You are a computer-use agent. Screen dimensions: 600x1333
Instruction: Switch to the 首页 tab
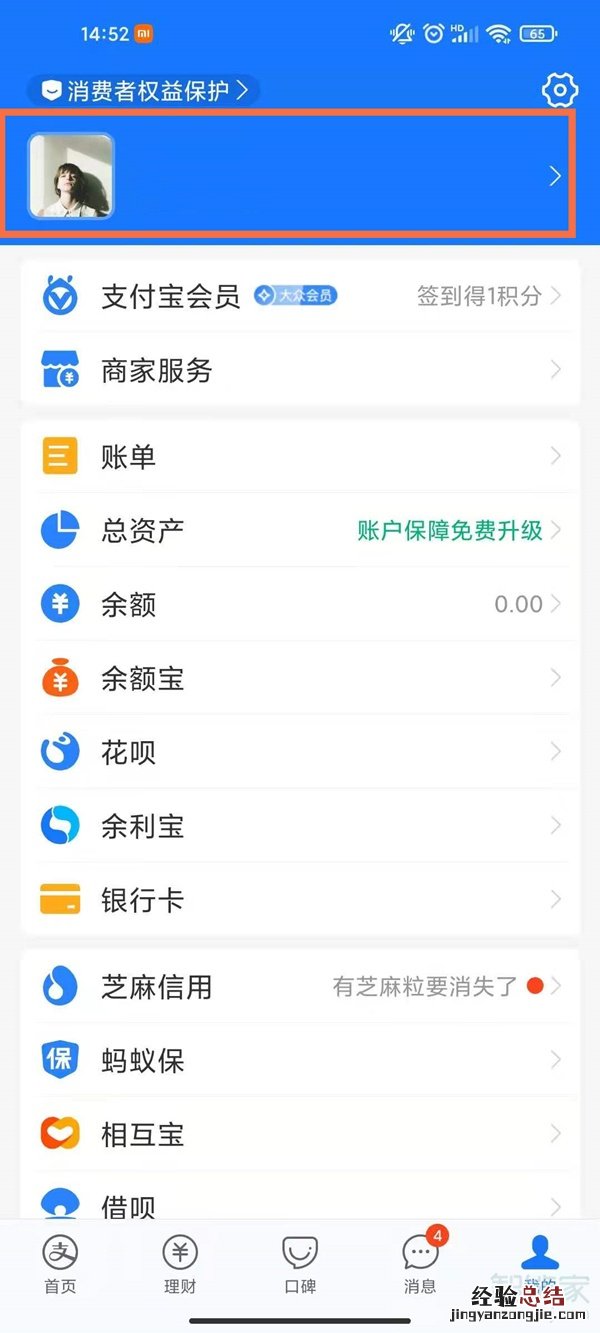point(60,1265)
